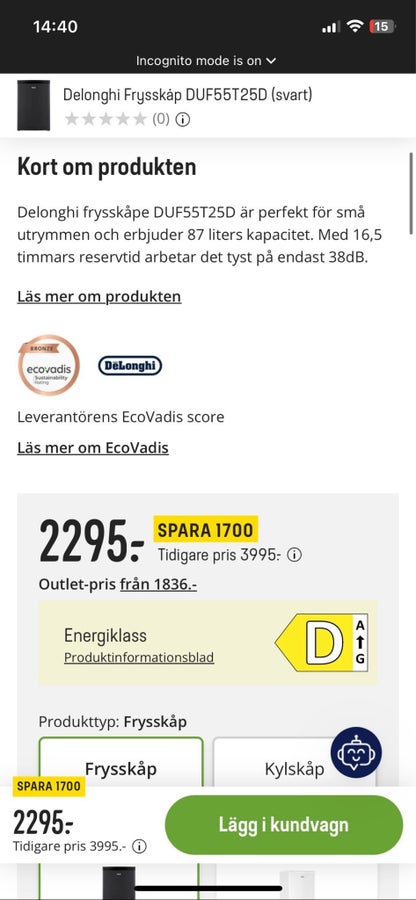The width and height of the screenshot is (416, 900).
Task: Open rating info icon beside the stars
Action: tap(182, 119)
